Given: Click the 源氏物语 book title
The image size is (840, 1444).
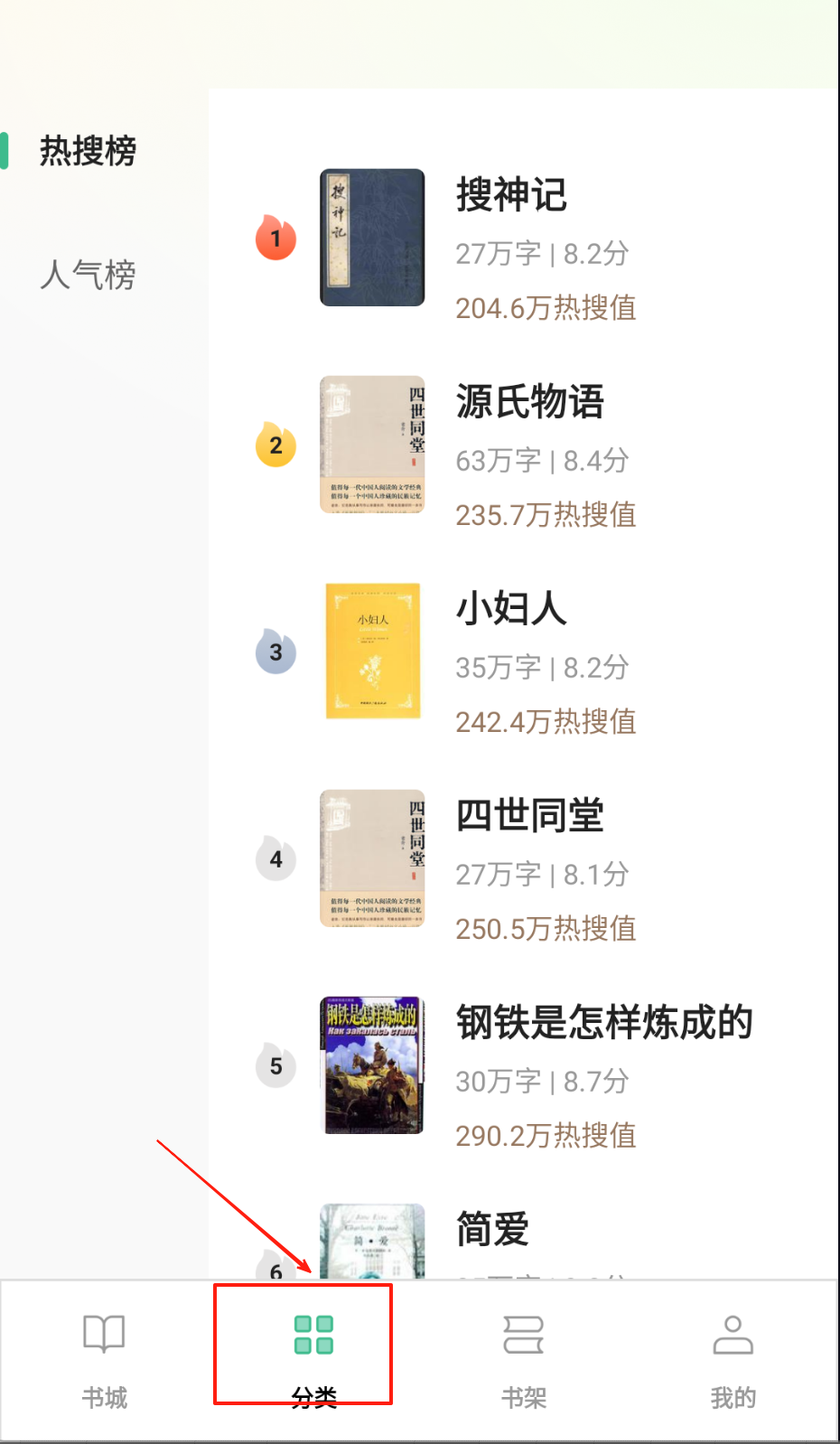Looking at the screenshot, I should tap(531, 403).
